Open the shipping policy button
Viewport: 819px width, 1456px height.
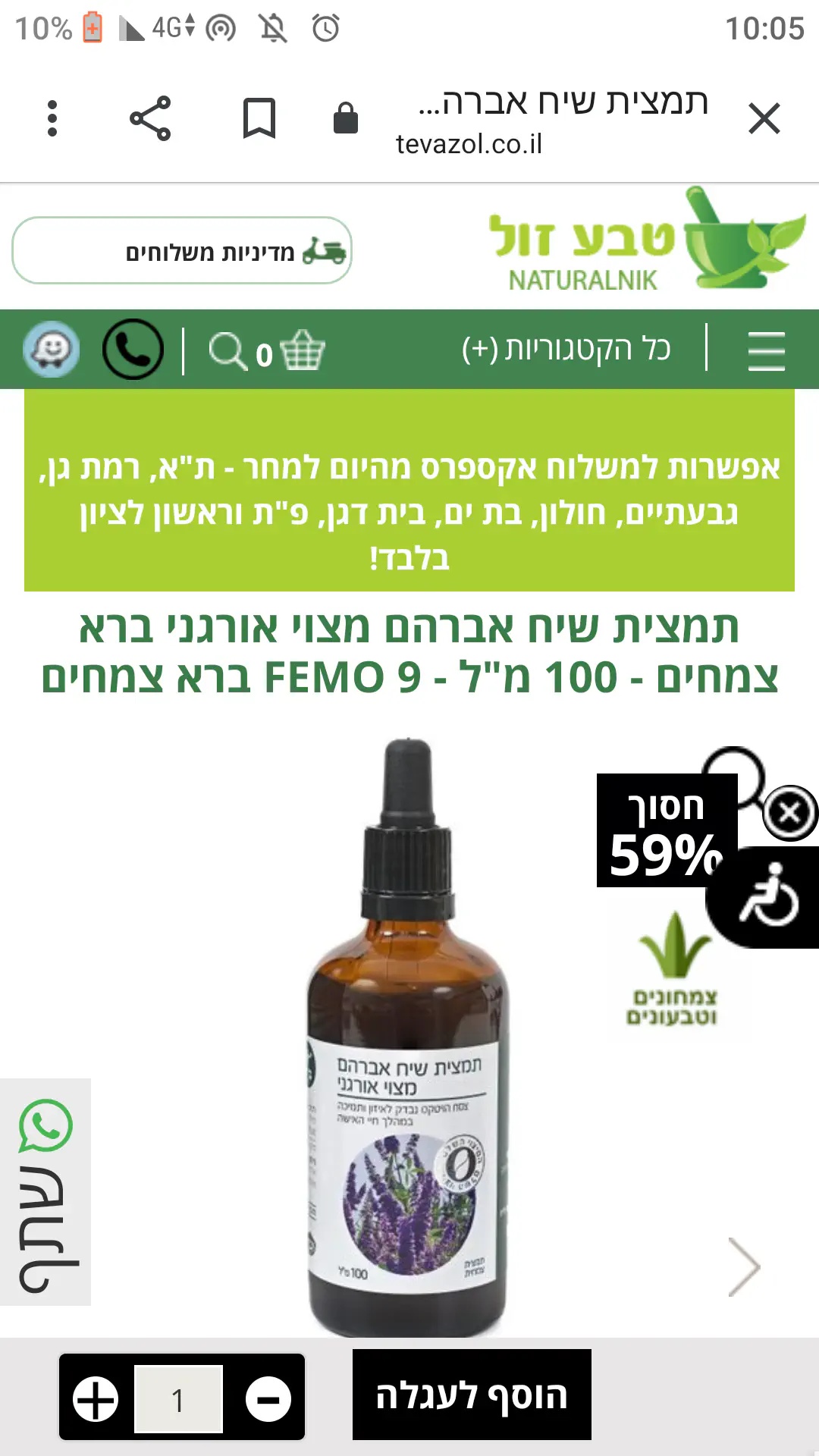coord(182,250)
